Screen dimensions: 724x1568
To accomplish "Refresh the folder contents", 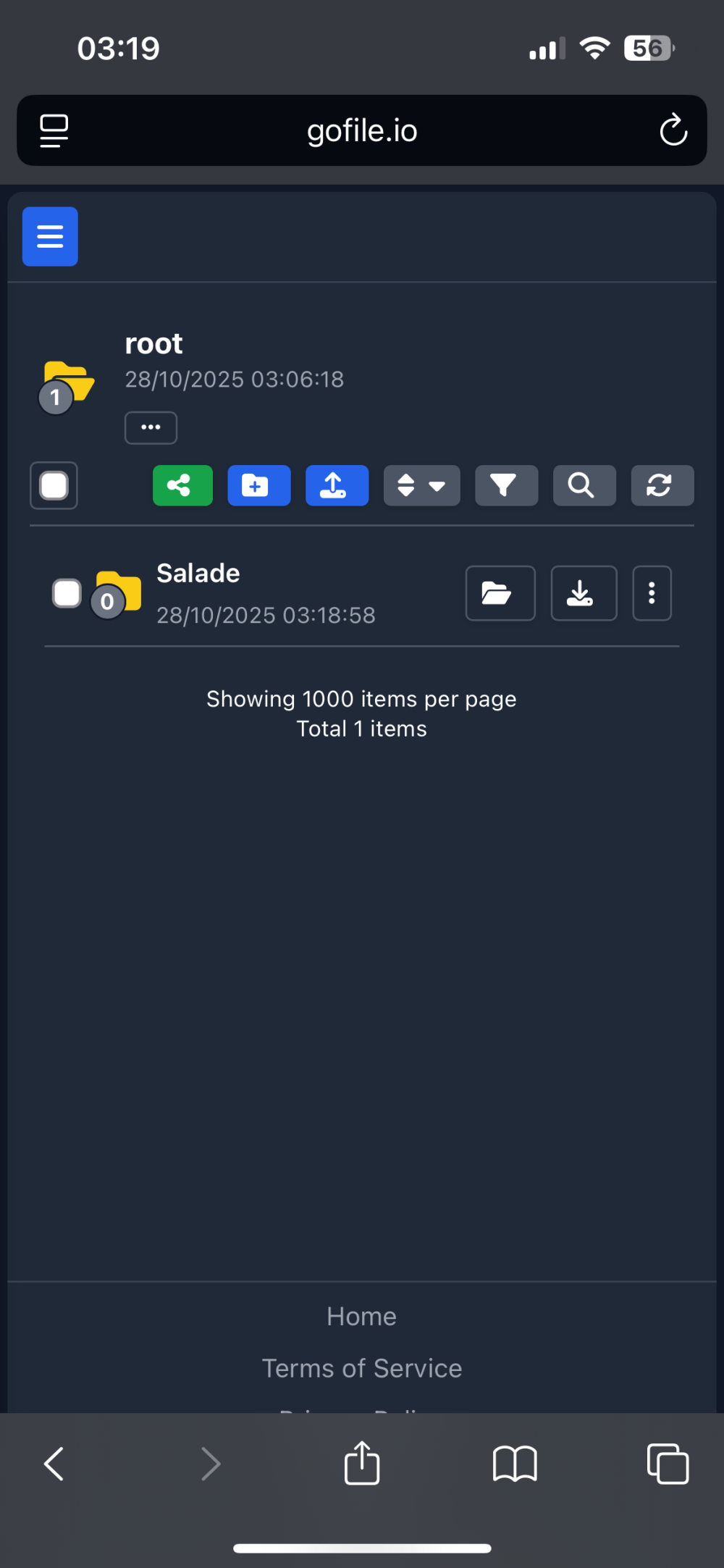I will [662, 485].
